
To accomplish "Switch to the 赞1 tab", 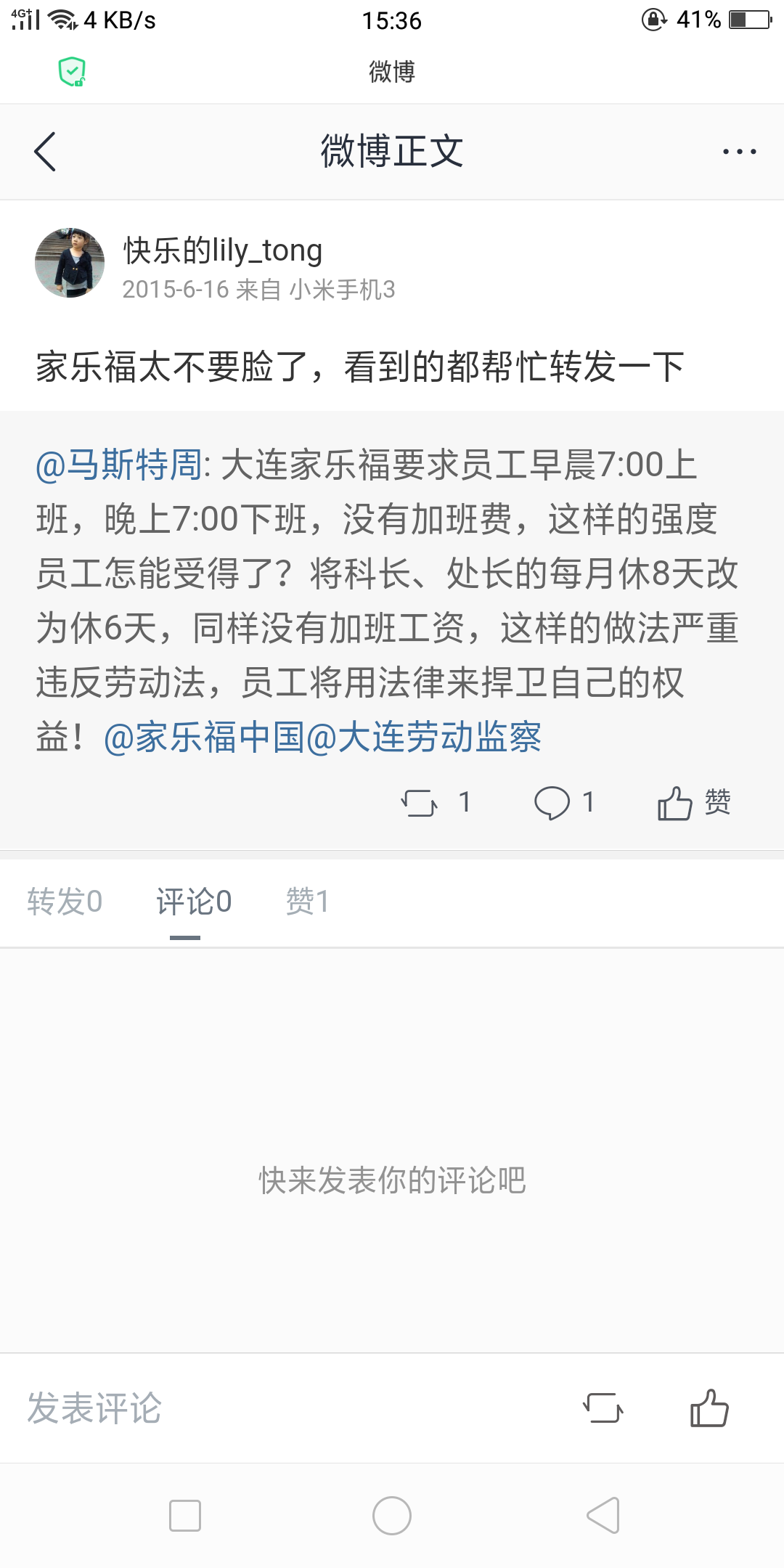I will 308,902.
